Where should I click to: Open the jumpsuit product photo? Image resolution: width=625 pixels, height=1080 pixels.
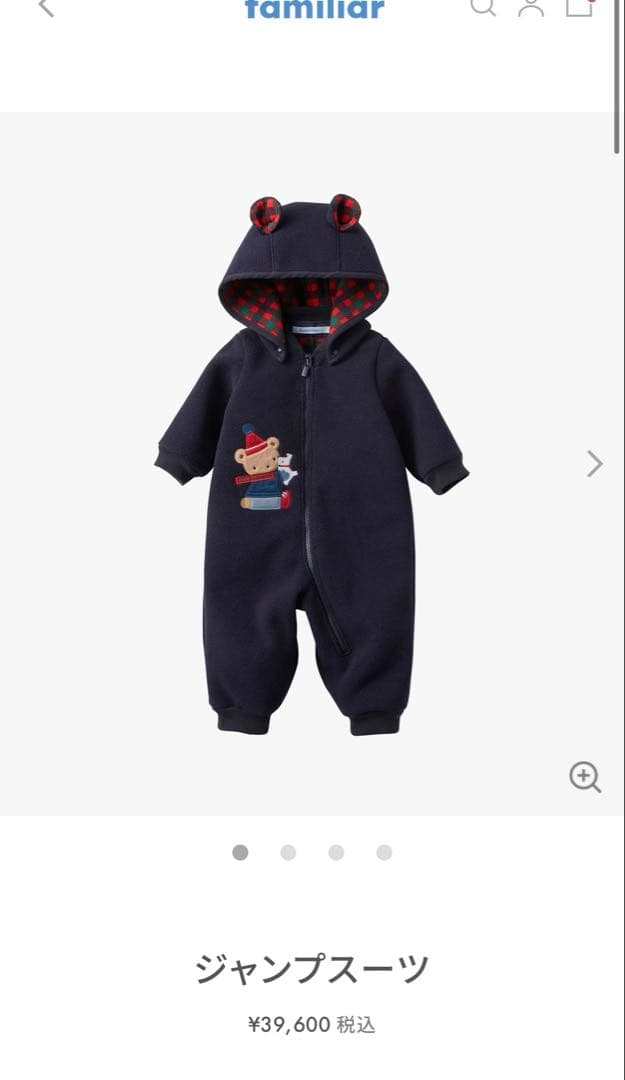[x=310, y=463]
